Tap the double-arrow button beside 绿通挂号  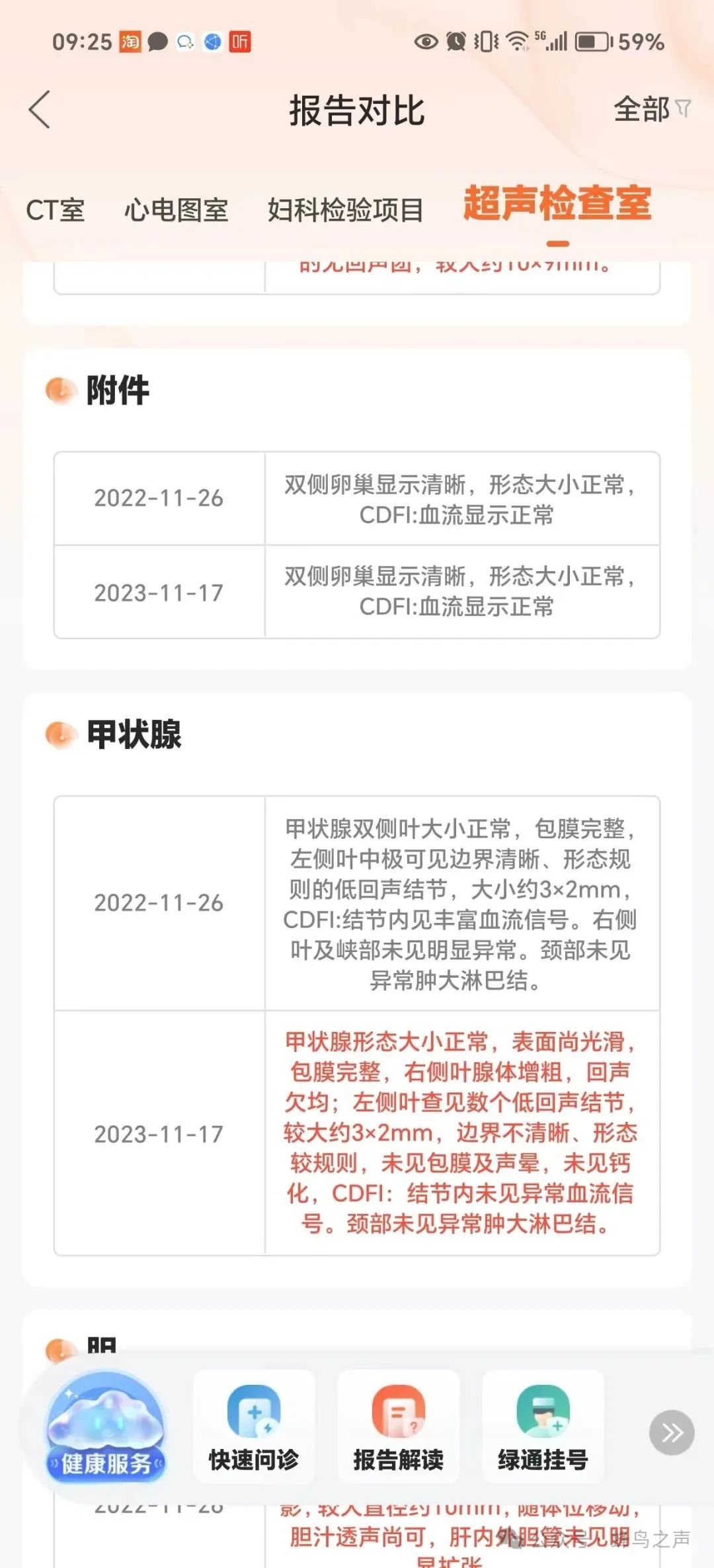(x=672, y=1432)
